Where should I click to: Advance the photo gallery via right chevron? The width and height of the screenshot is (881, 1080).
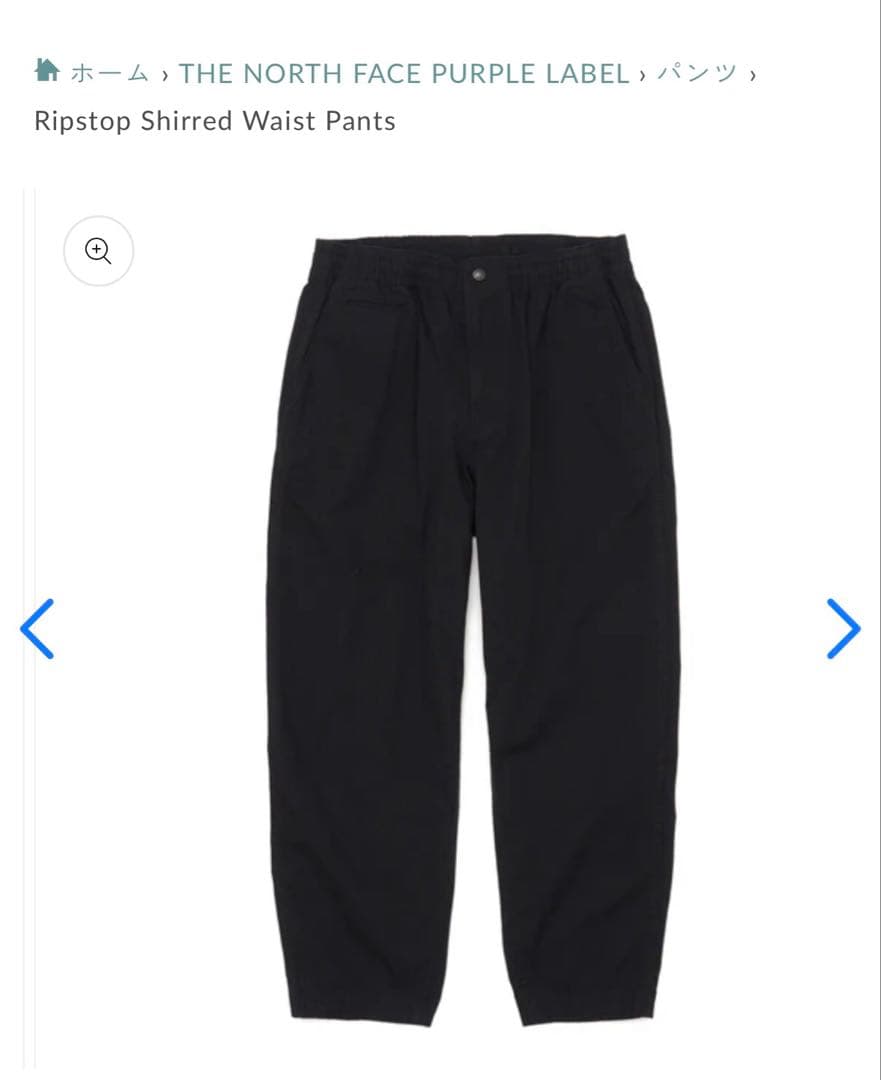coord(845,629)
